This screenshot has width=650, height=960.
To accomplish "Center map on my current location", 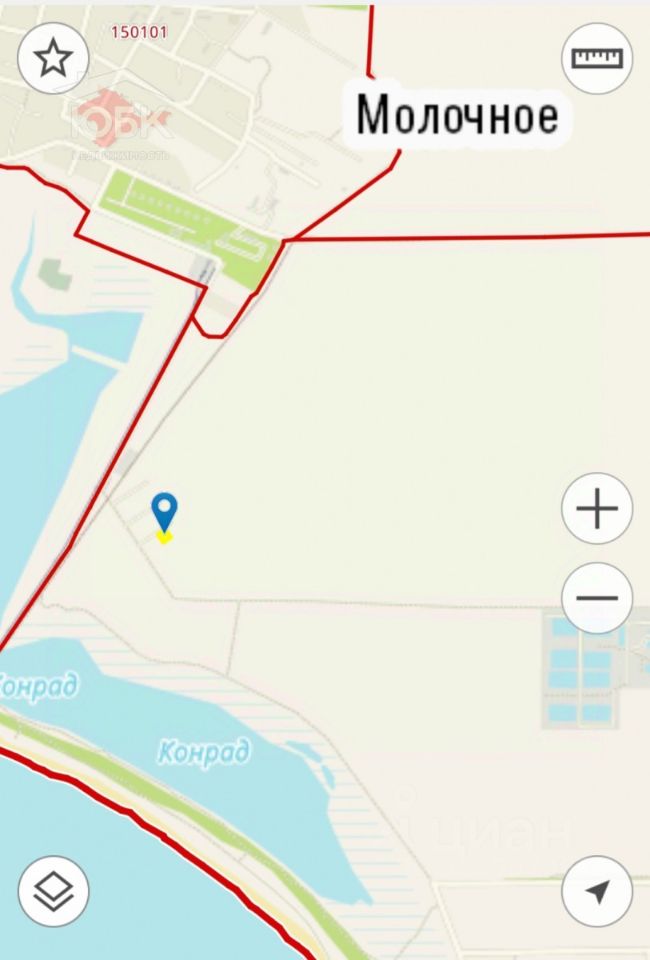I will [x=597, y=890].
